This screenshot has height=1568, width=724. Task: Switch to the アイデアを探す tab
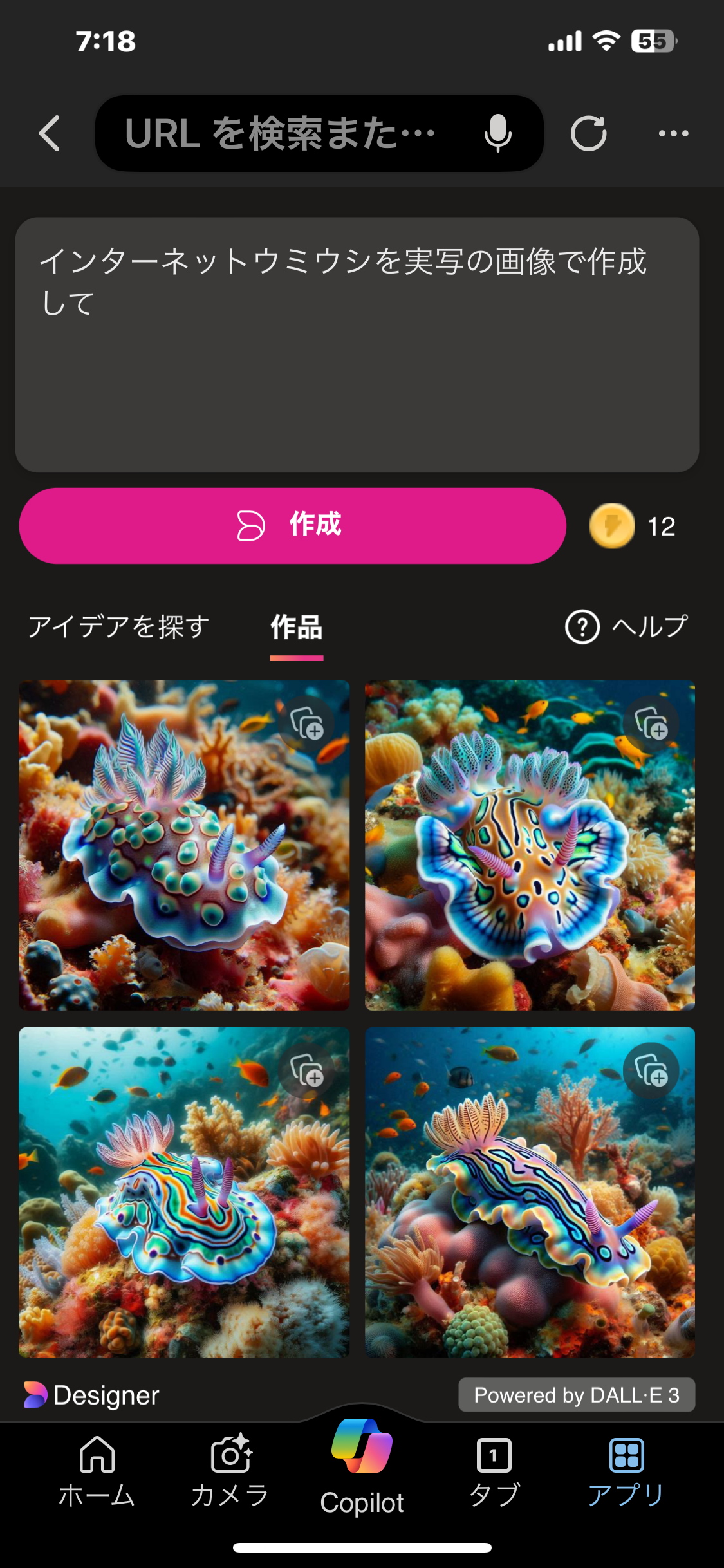click(x=119, y=626)
